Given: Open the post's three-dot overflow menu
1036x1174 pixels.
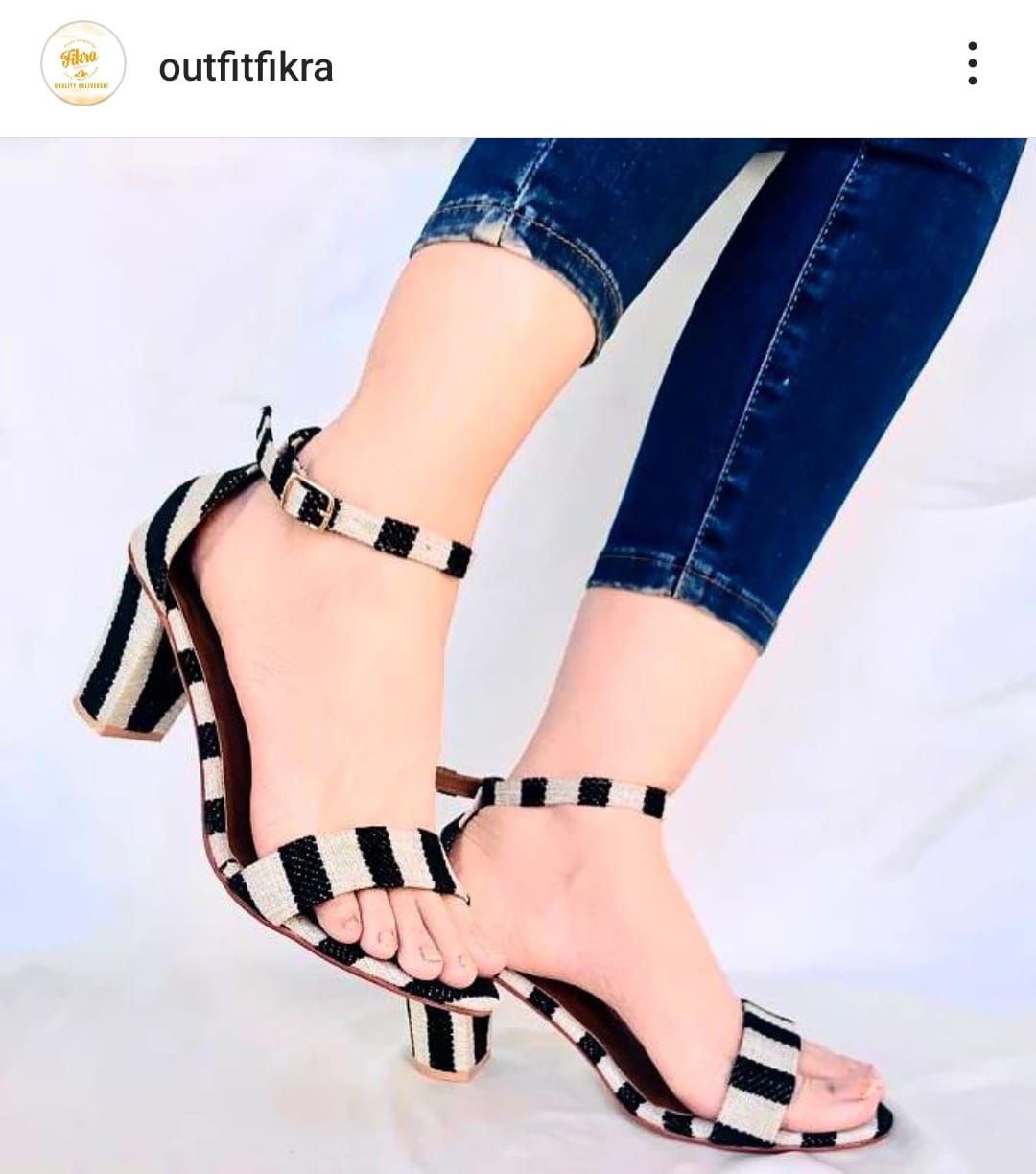Looking at the screenshot, I should (972, 64).
